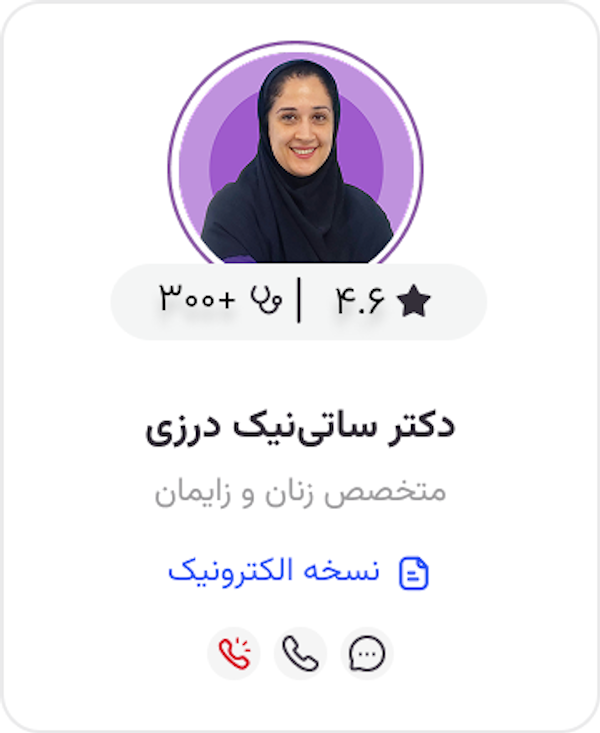The height and width of the screenshot is (733, 600).
Task: Open the نسخه الکترونیک link
Action: click(x=298, y=572)
